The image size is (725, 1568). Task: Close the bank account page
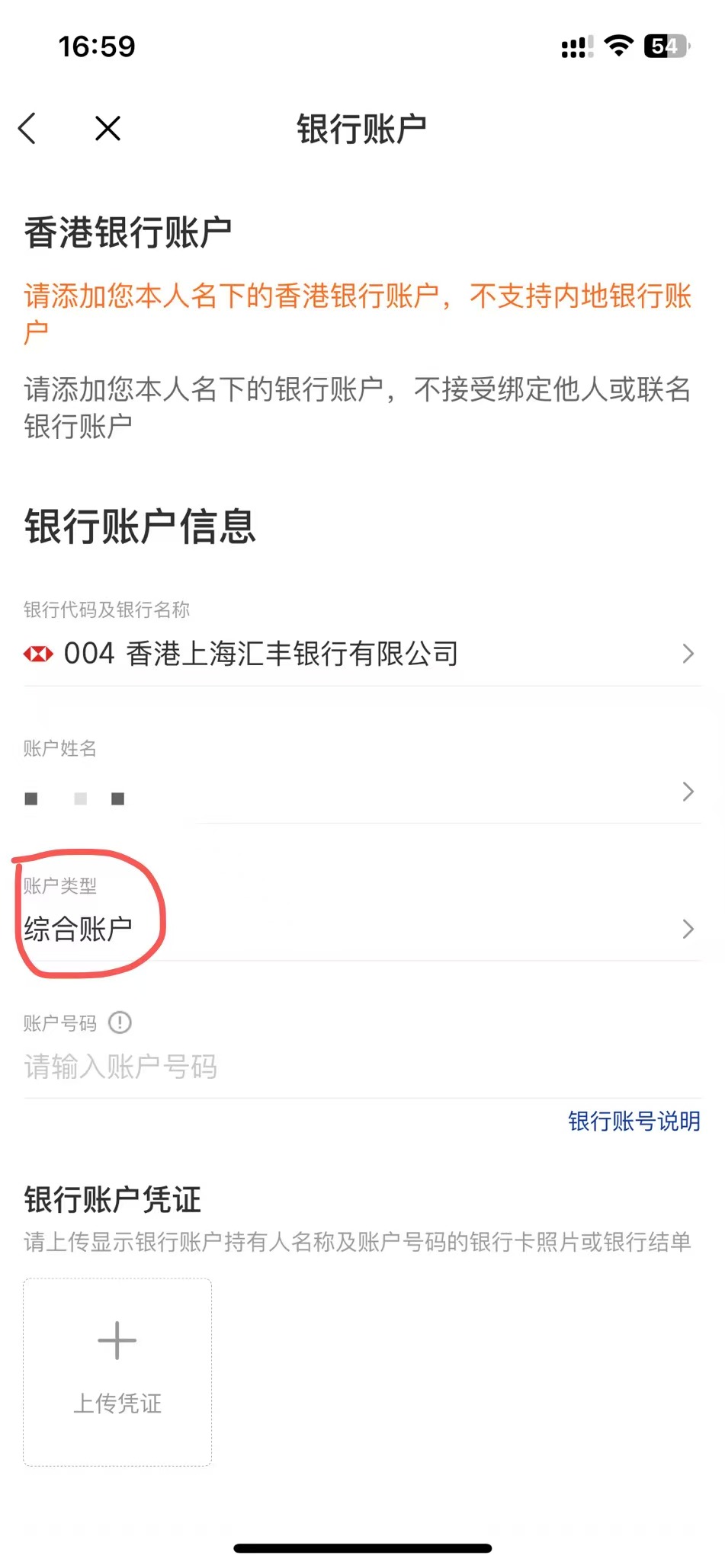107,128
